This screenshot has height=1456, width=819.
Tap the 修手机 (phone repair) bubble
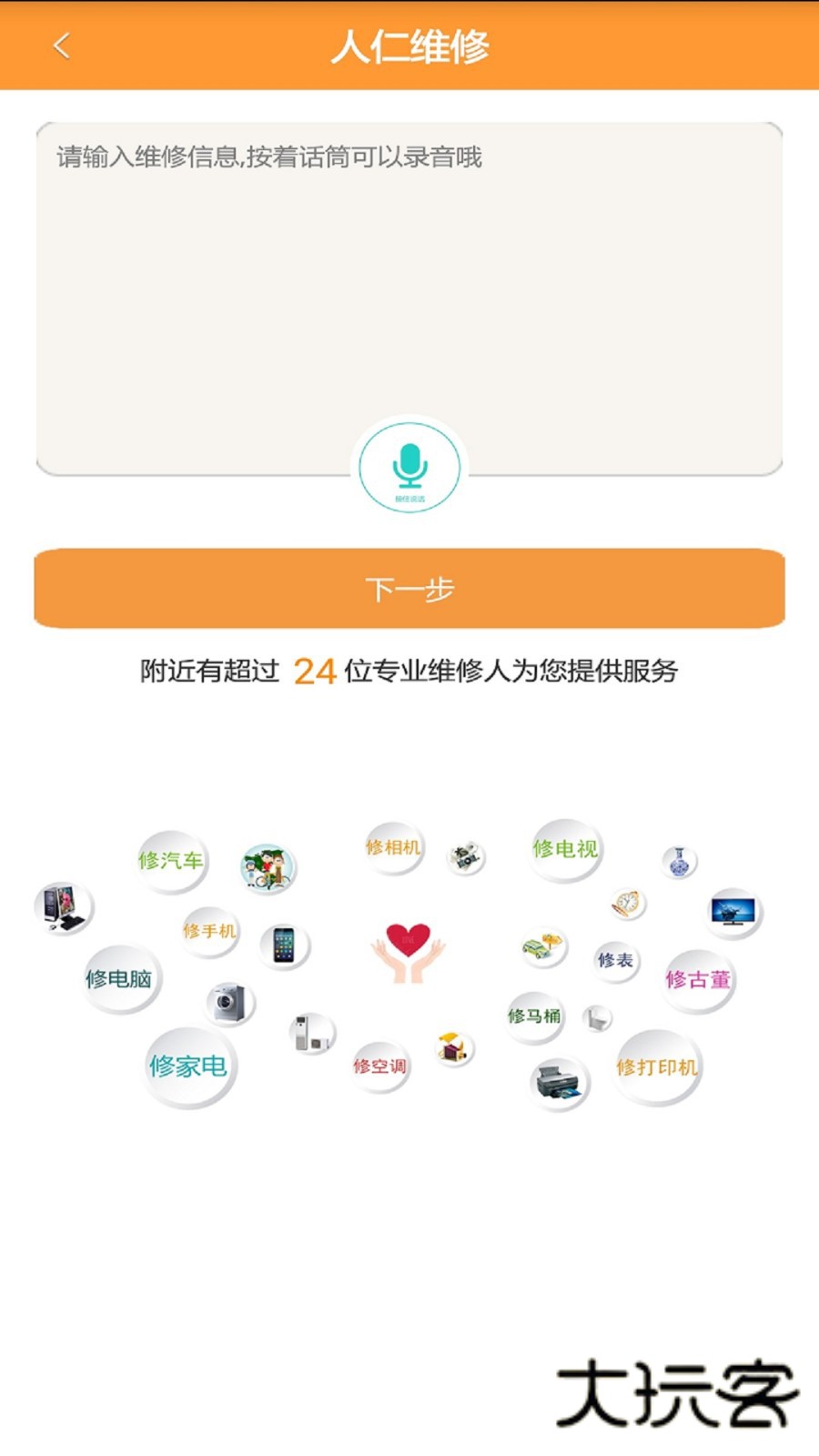(x=208, y=931)
